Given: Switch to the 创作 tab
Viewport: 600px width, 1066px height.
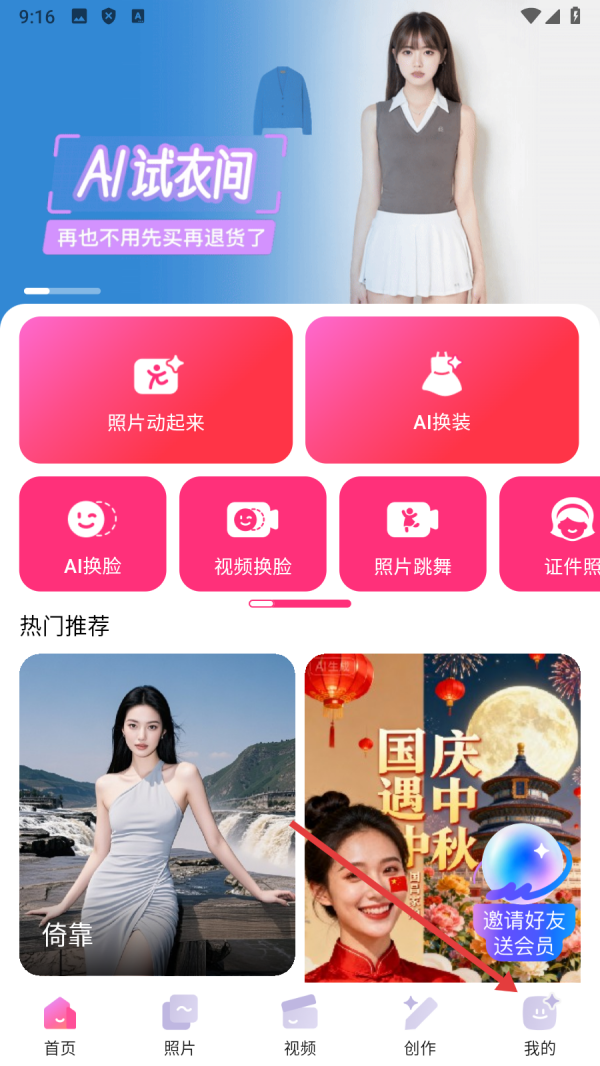Looking at the screenshot, I should click(x=420, y=1027).
